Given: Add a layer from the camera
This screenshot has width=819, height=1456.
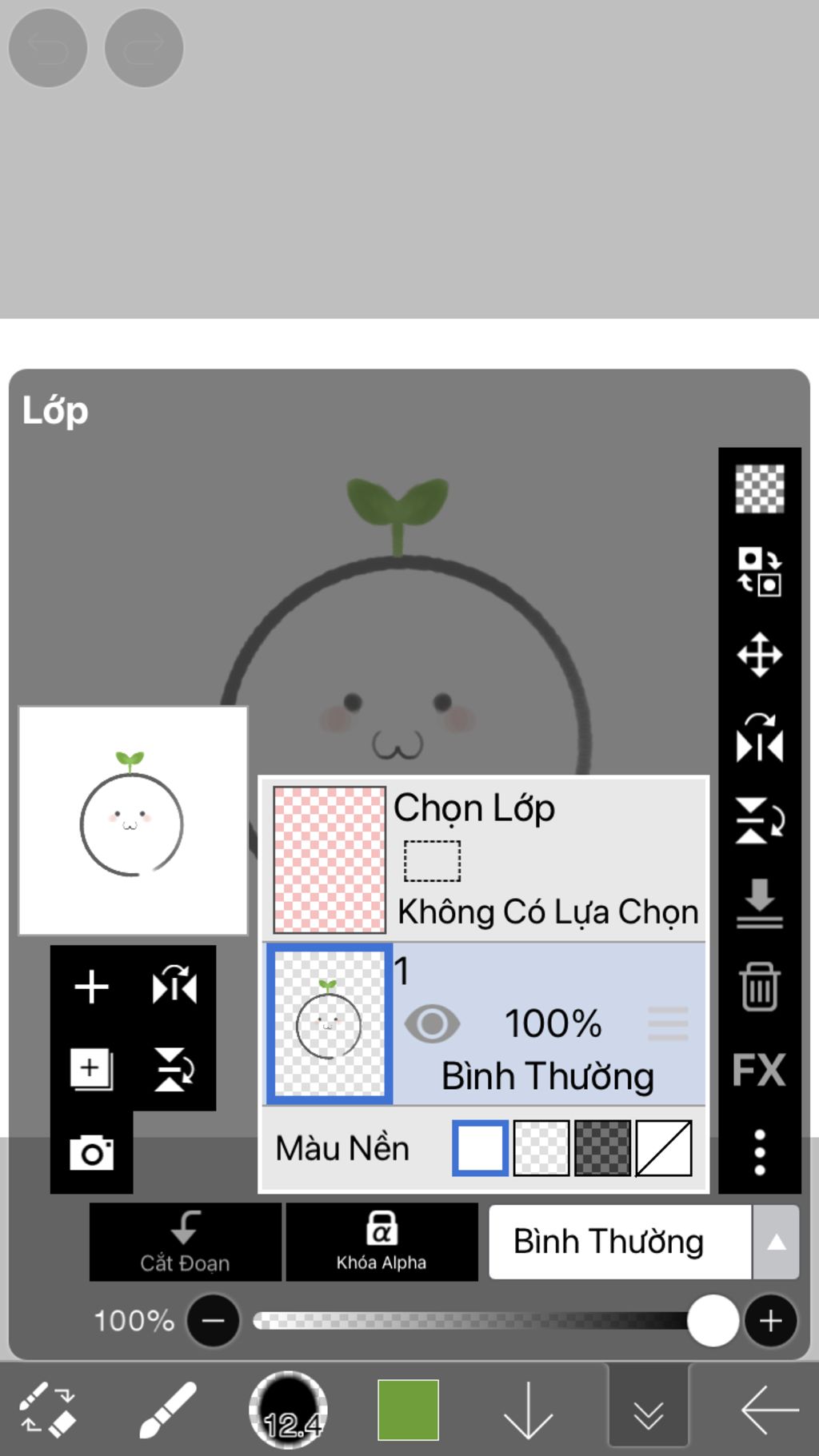Looking at the screenshot, I should click(x=91, y=1152).
